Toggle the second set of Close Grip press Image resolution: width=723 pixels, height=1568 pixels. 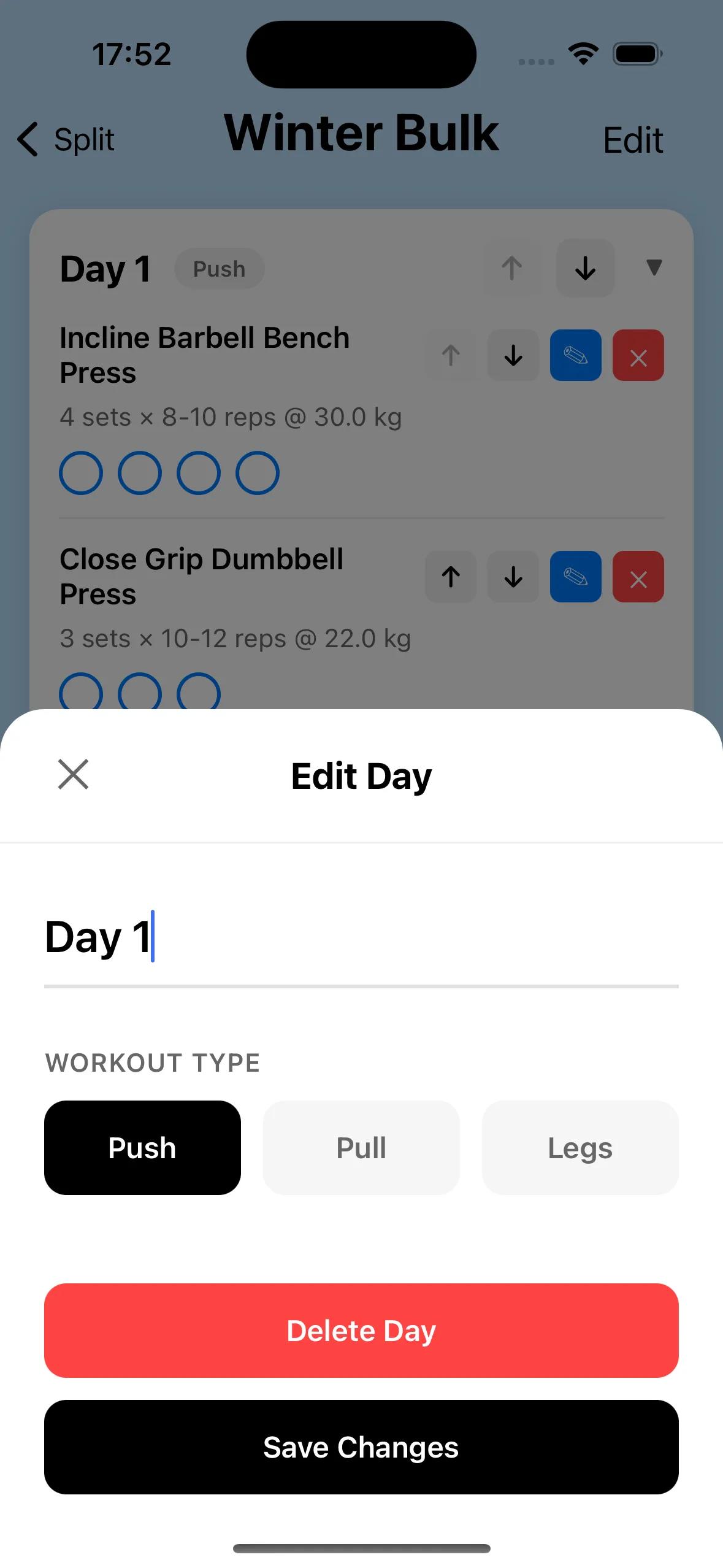tap(139, 693)
